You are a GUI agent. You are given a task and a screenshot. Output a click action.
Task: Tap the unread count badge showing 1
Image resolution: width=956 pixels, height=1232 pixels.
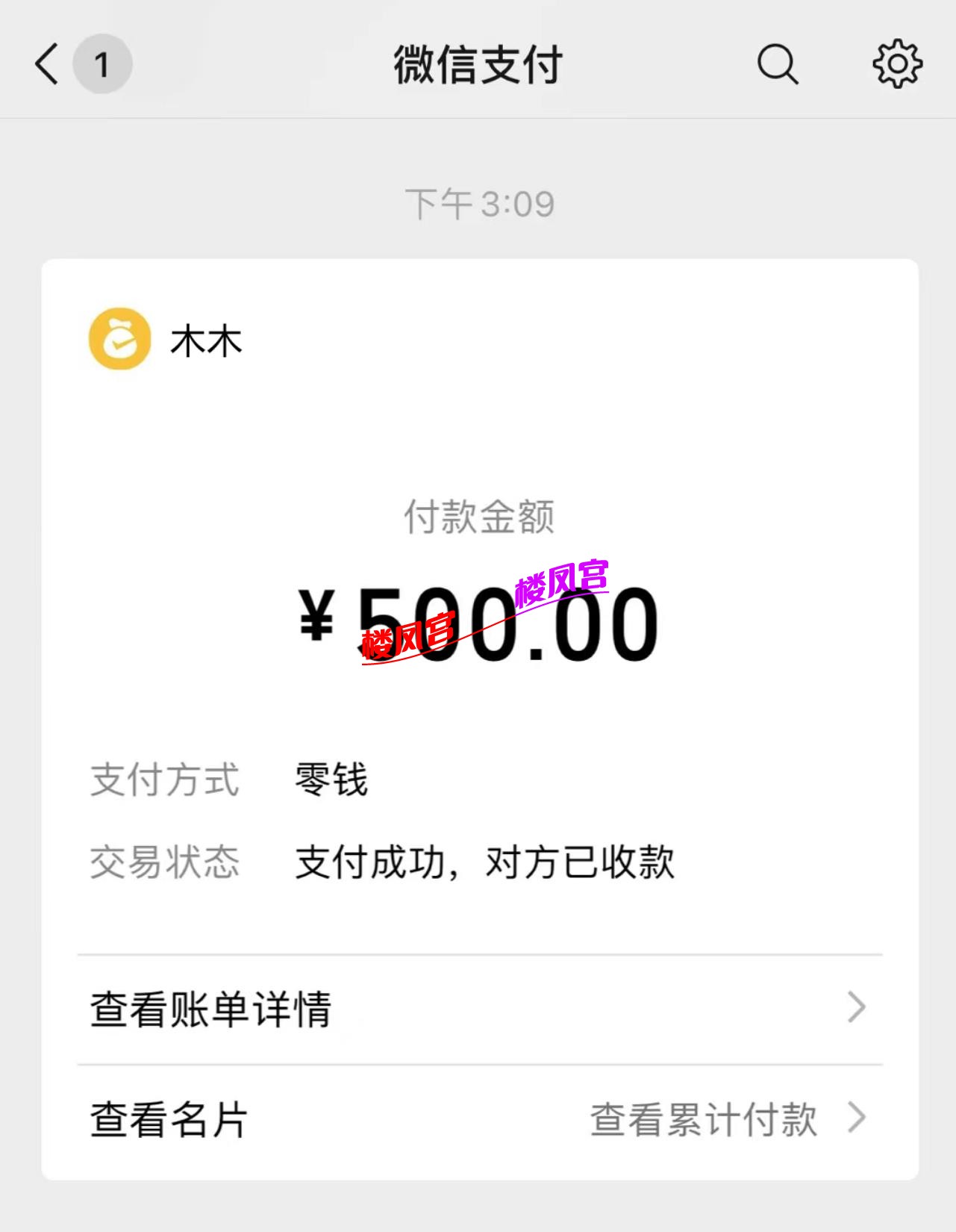101,64
